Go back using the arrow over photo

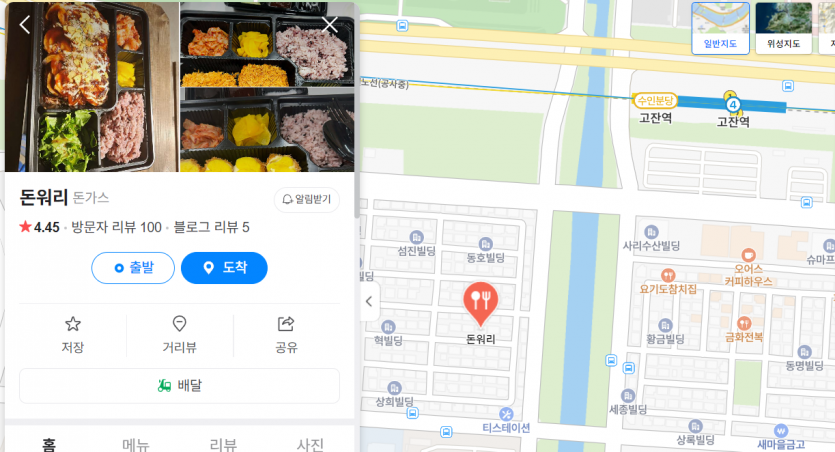[x=25, y=25]
